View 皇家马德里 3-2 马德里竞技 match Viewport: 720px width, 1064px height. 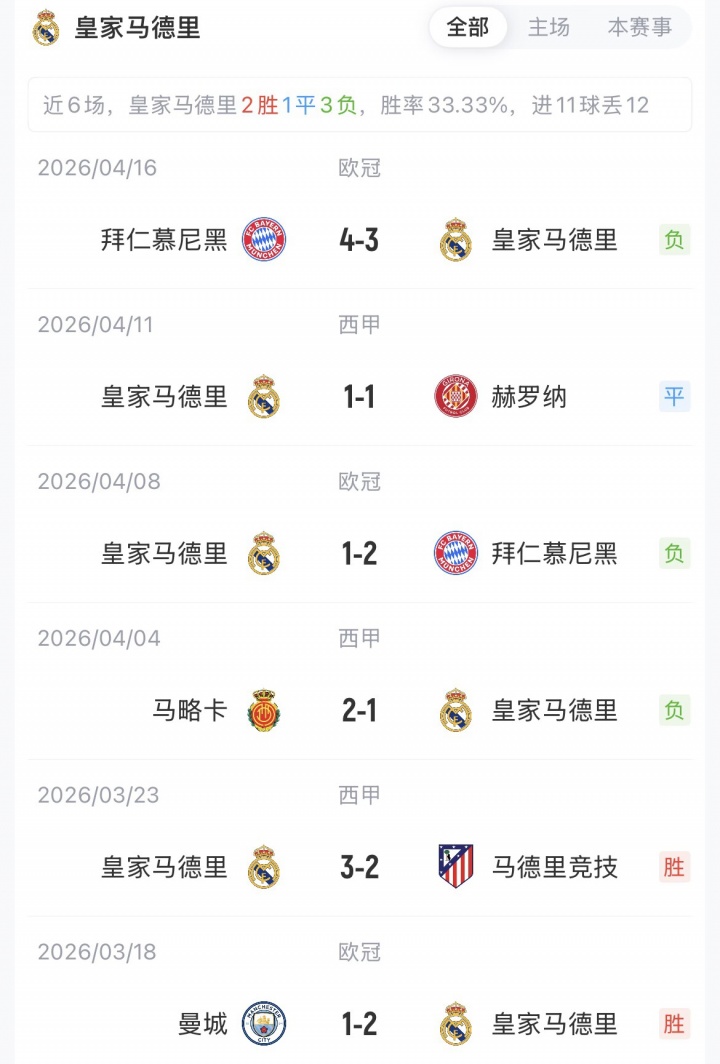(359, 867)
